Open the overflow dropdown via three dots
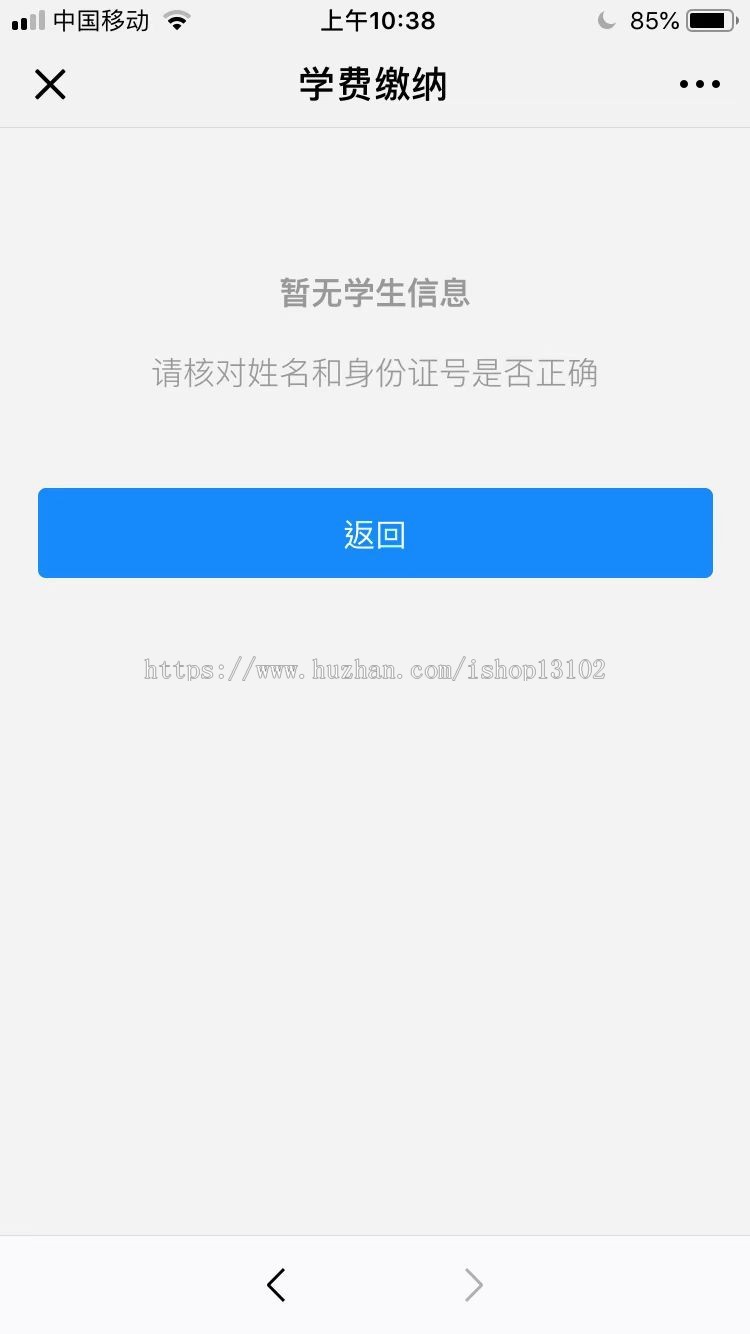 pos(698,84)
